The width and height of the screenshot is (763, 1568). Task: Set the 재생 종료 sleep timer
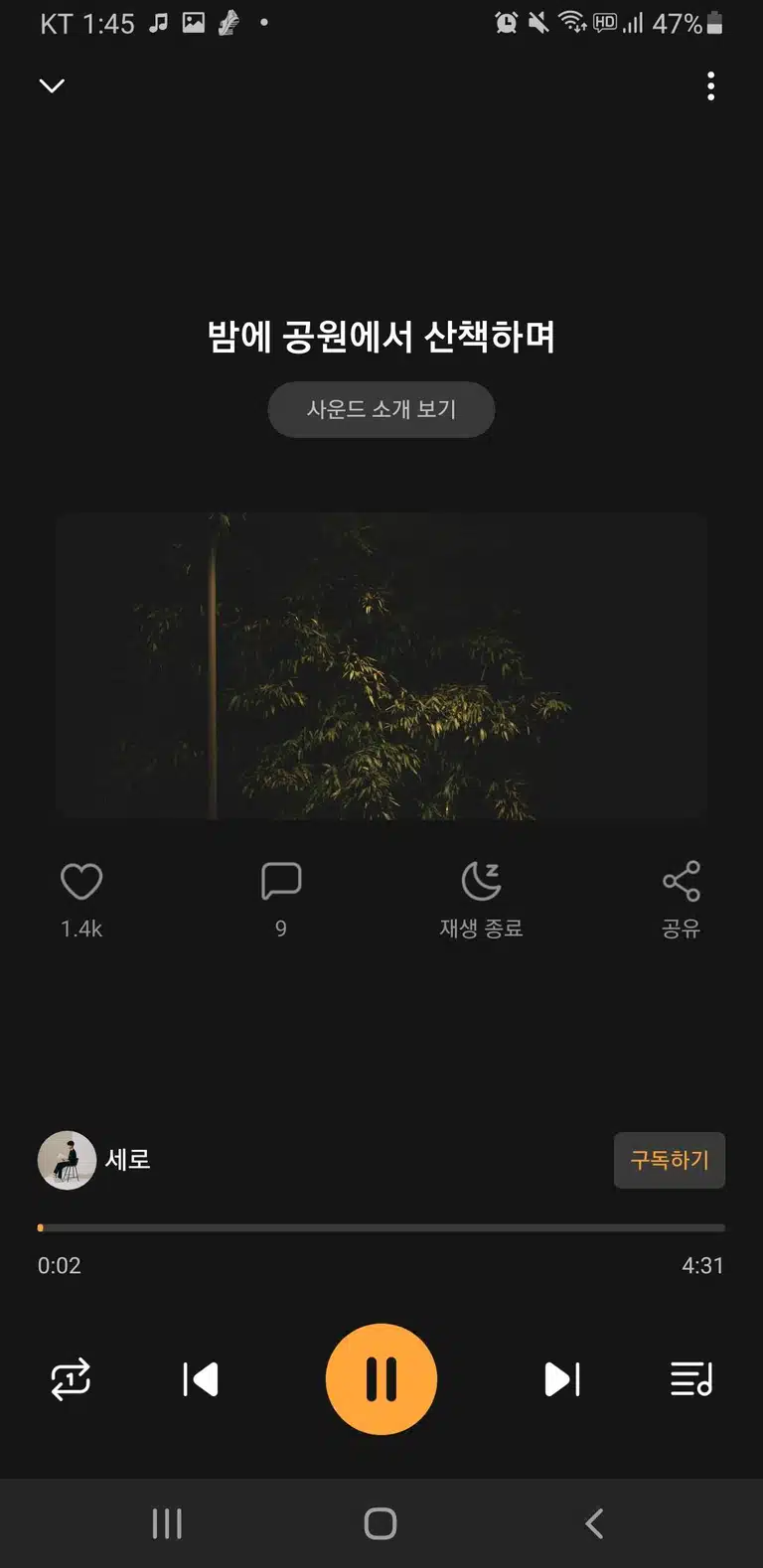[x=482, y=900]
